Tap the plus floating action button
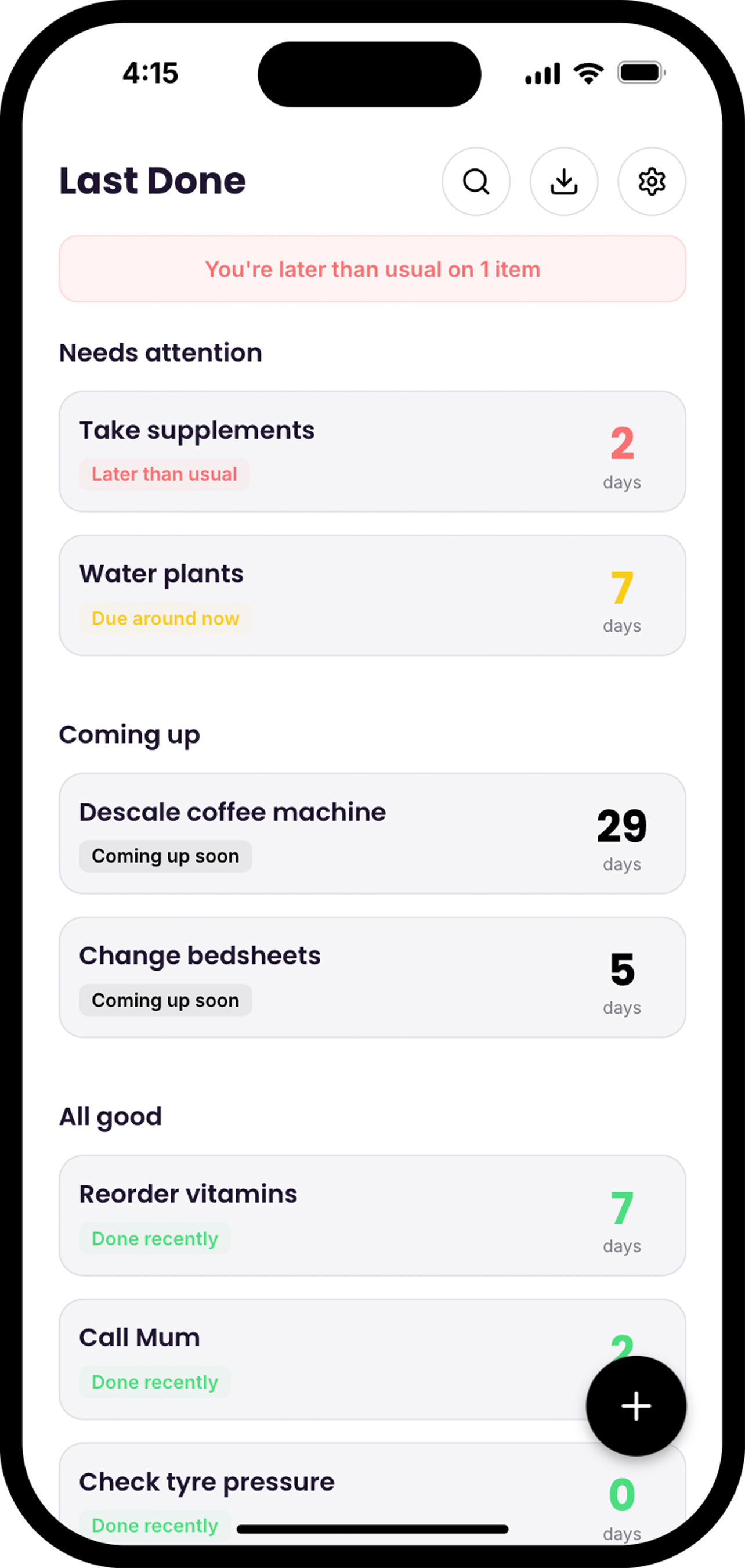This screenshot has height=1568, width=745. (x=635, y=1406)
